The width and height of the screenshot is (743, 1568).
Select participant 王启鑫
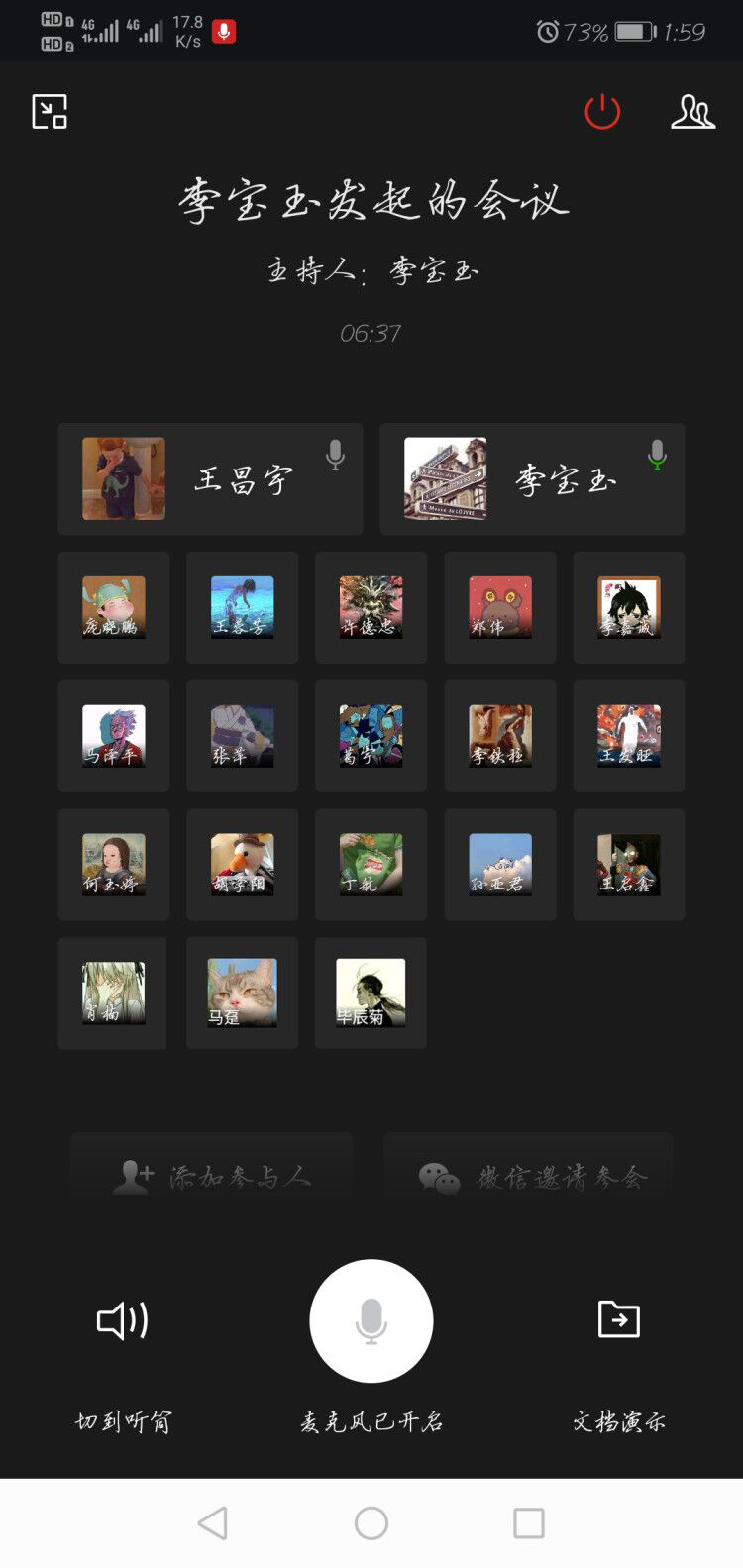628,865
